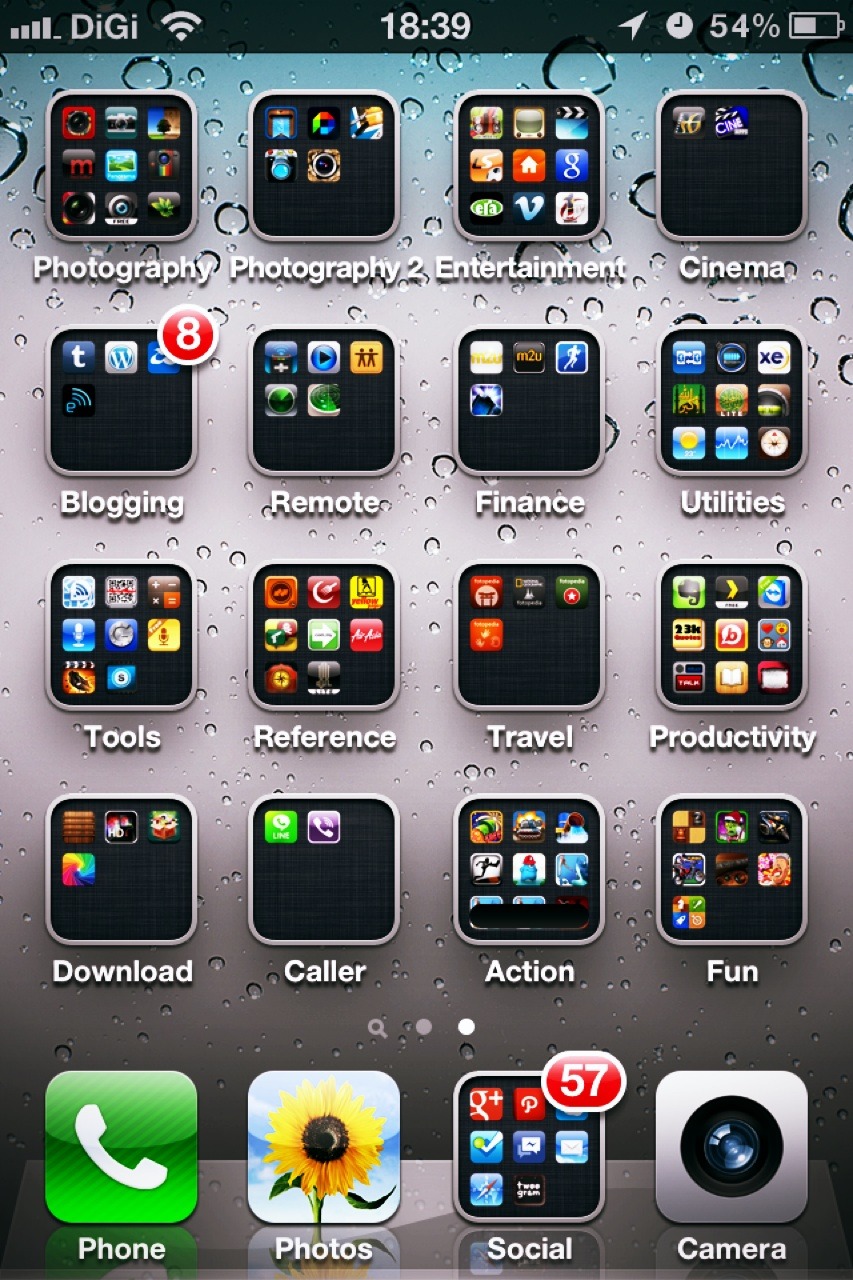Open the Download folder
Viewport: 853px width, 1280px height.
tap(121, 869)
